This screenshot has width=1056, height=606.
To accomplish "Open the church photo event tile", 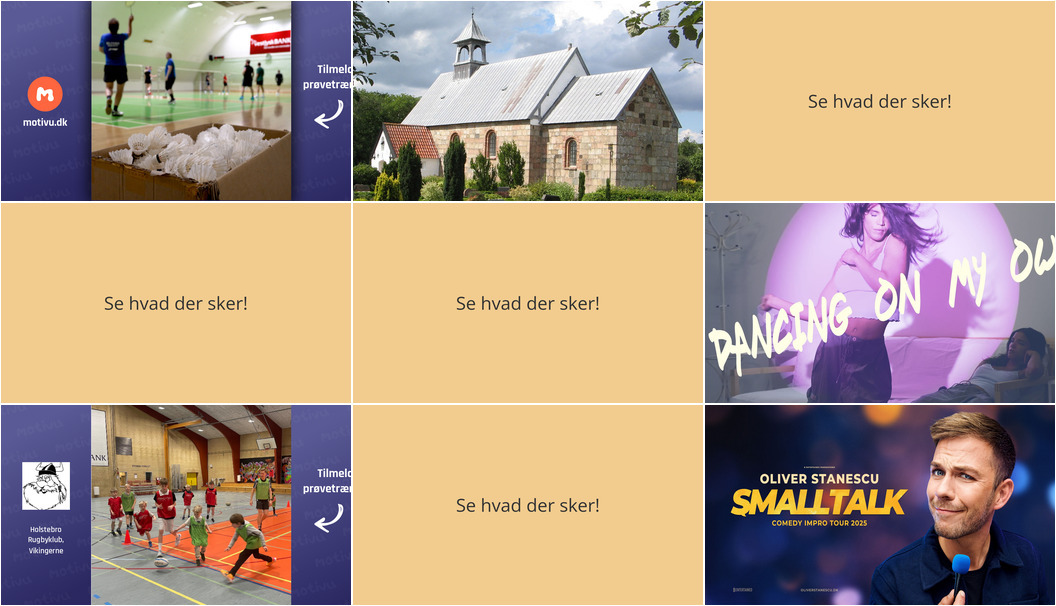I will click(528, 101).
